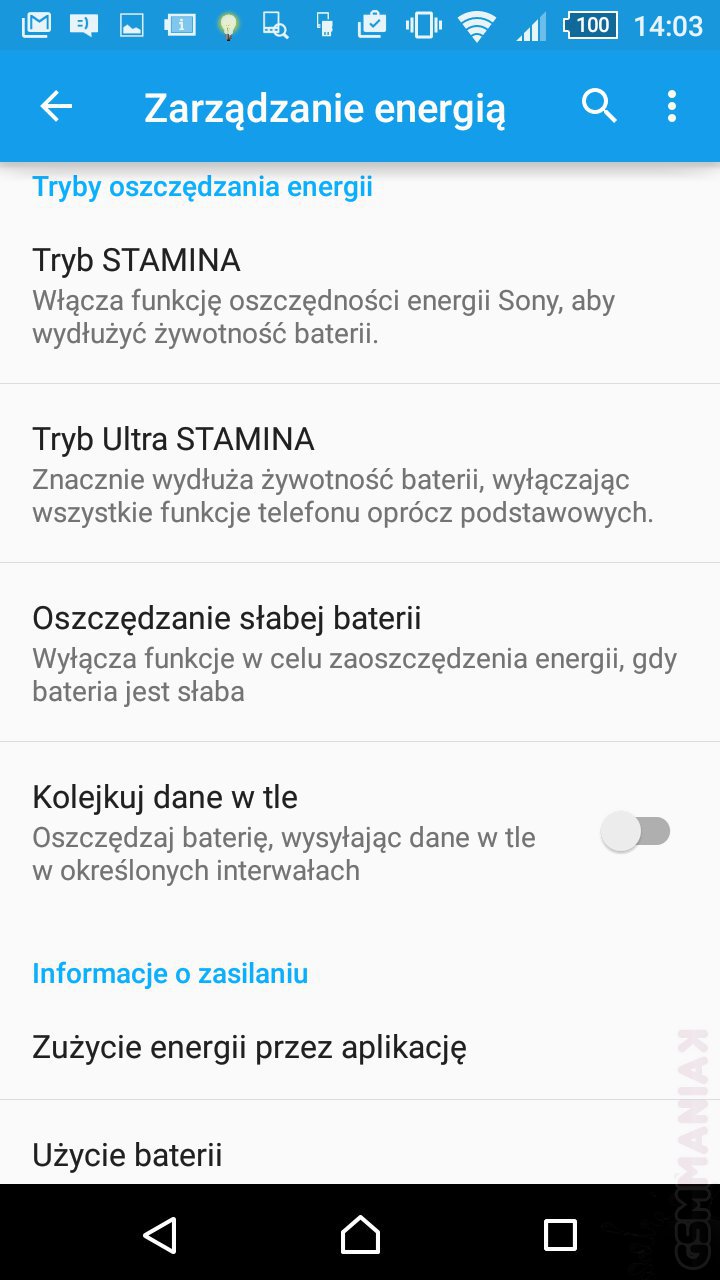Viewport: 720px width, 1280px height.
Task: Open Użycie baterii details
Action: [x=360, y=1155]
